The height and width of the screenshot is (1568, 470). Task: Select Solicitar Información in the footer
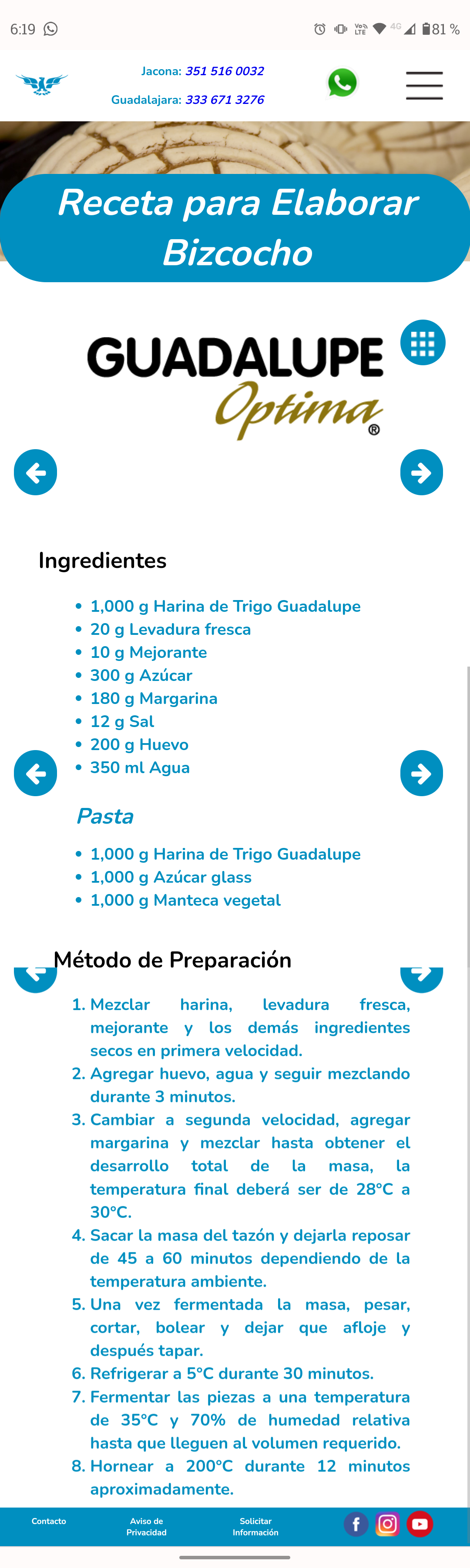click(255, 1527)
